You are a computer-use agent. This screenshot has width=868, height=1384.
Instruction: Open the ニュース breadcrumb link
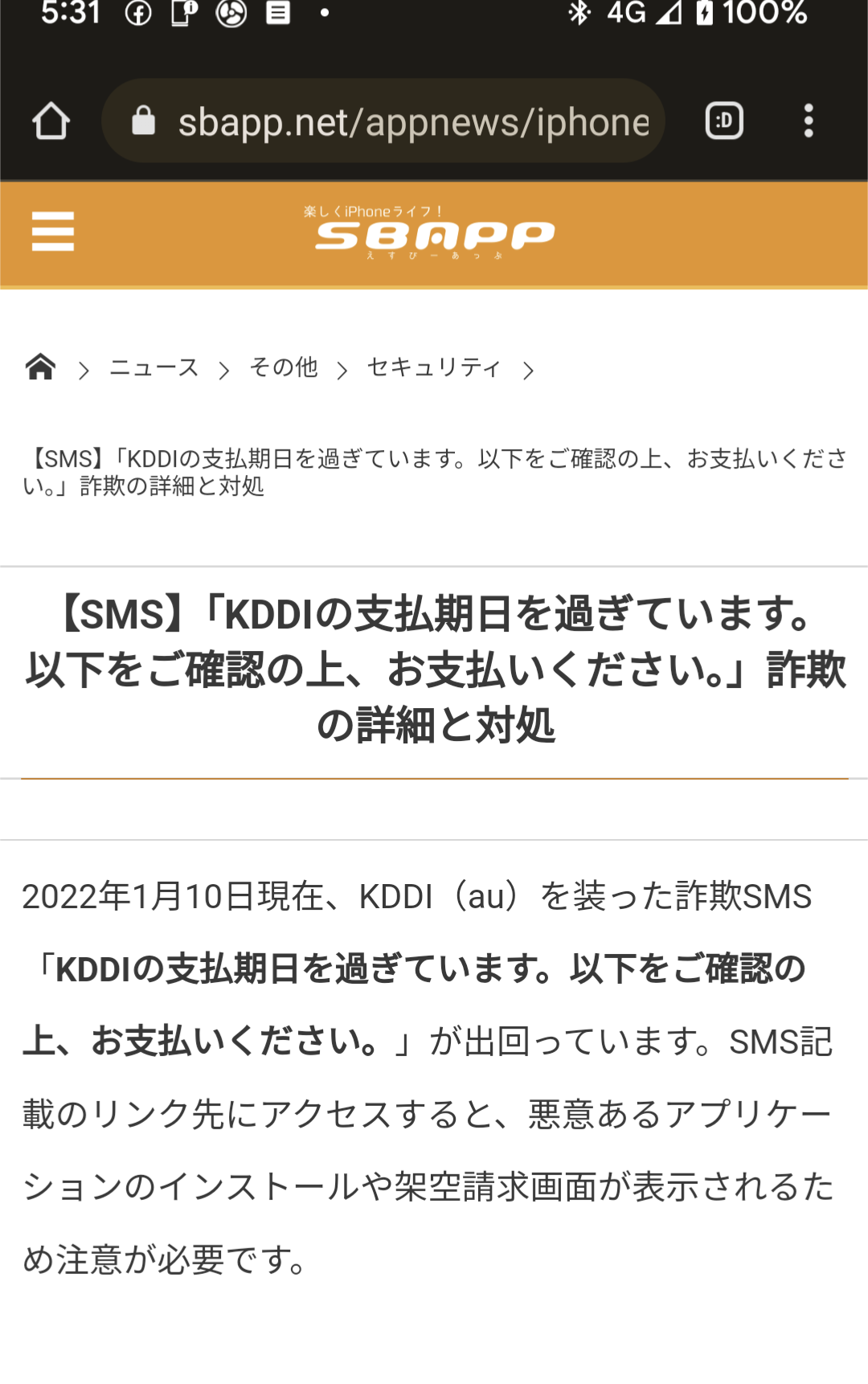pos(154,367)
